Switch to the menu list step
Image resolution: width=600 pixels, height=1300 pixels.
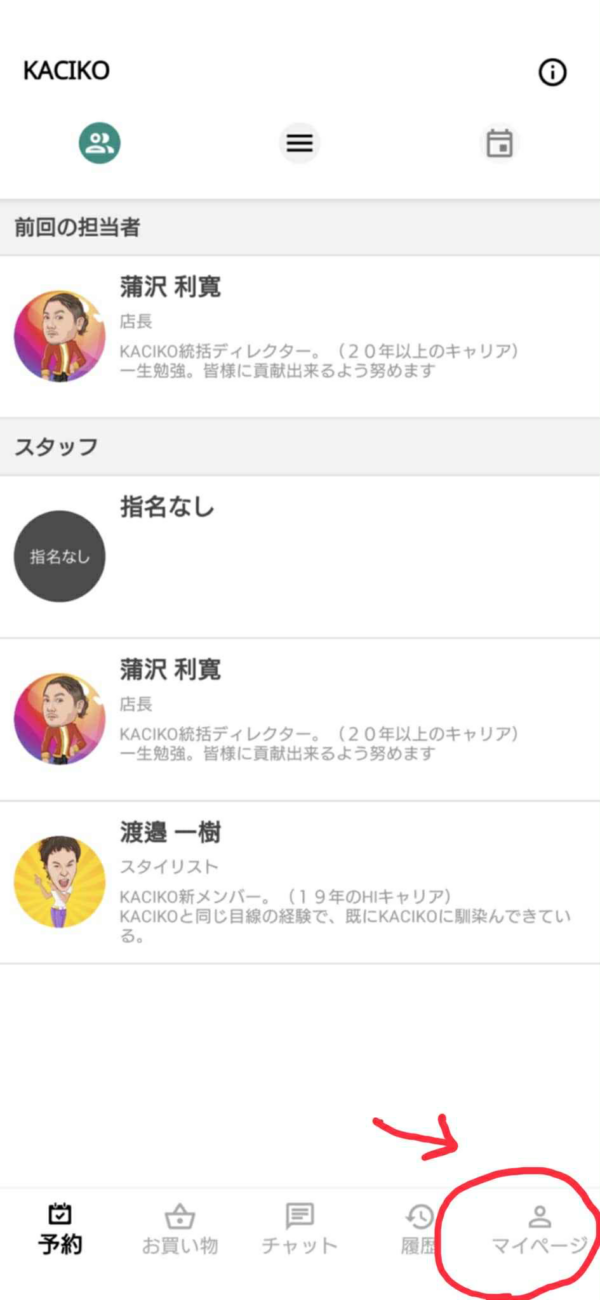[300, 143]
